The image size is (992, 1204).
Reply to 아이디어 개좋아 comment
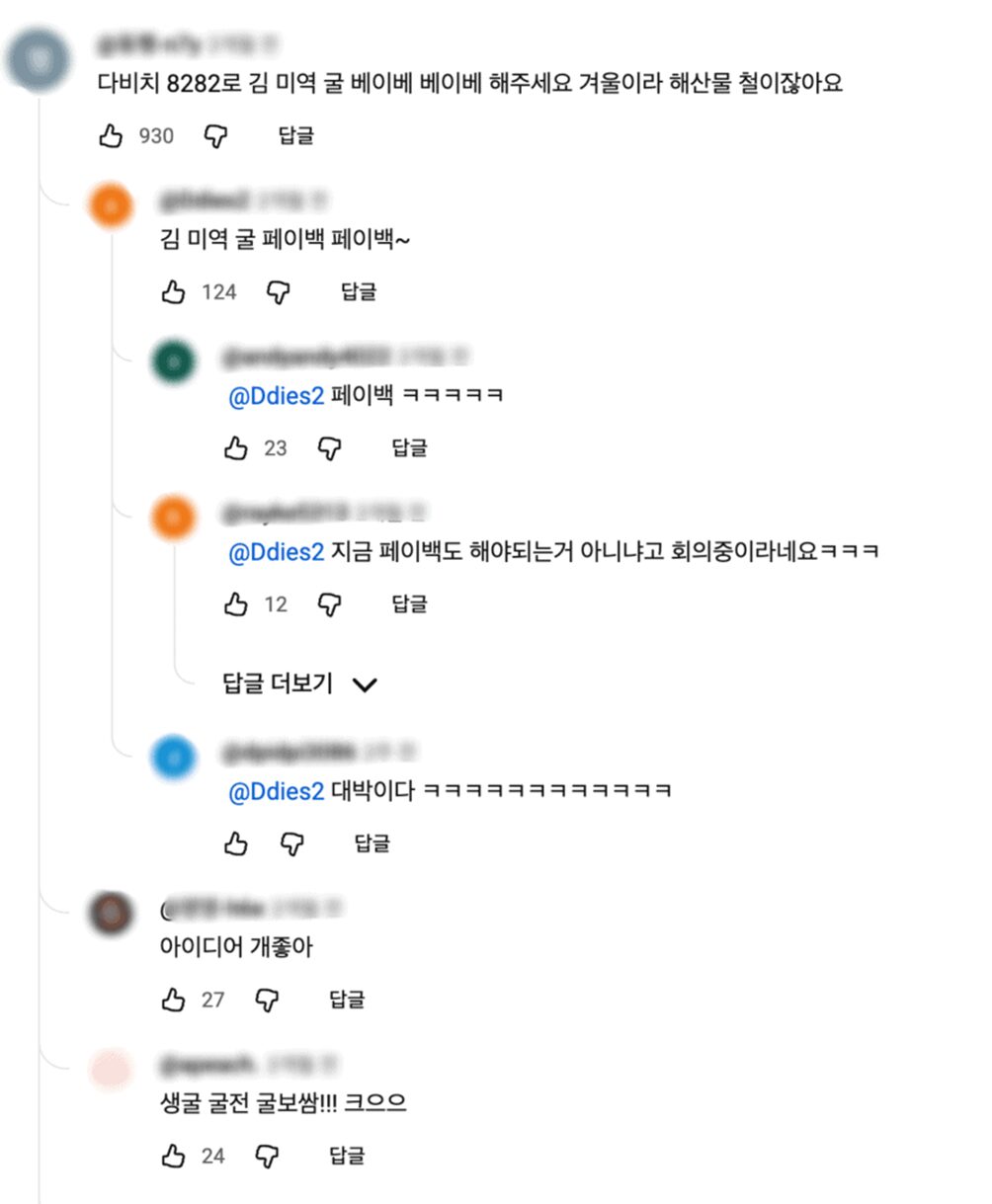coord(347,1000)
